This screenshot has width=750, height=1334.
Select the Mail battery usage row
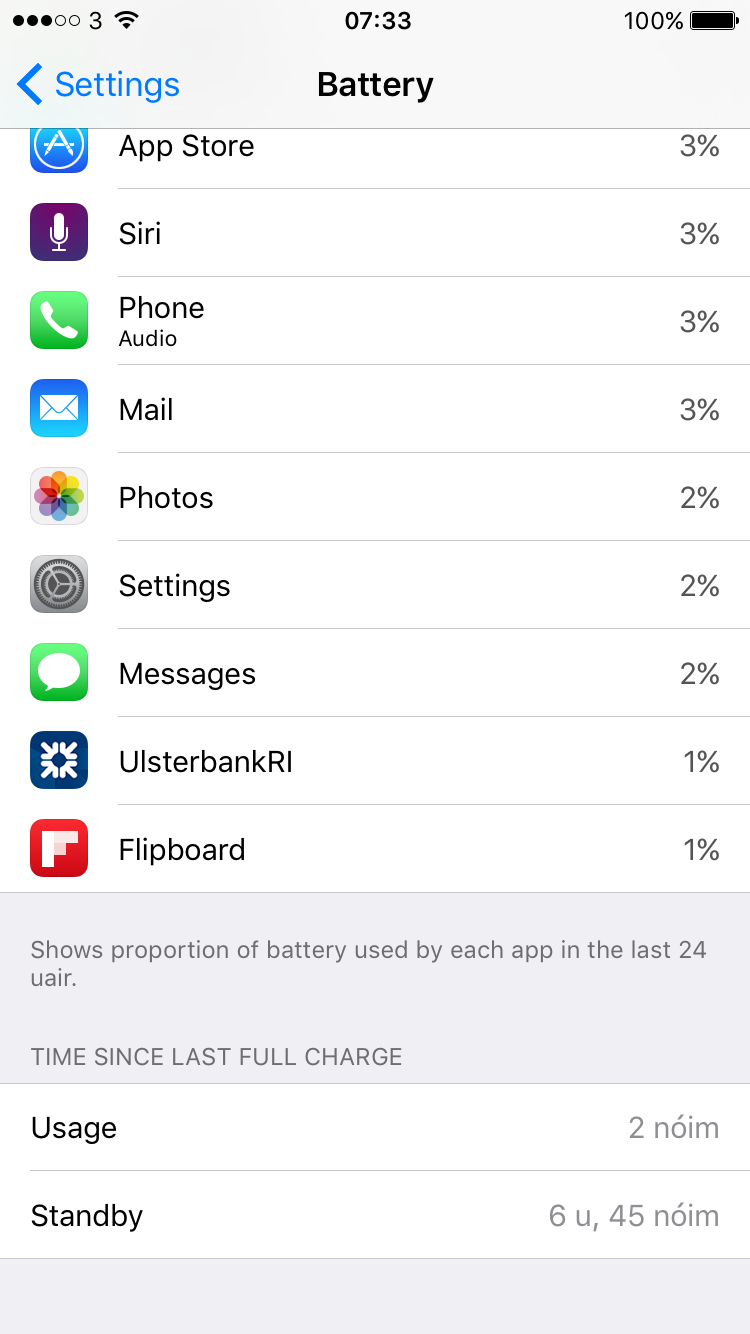click(x=375, y=409)
